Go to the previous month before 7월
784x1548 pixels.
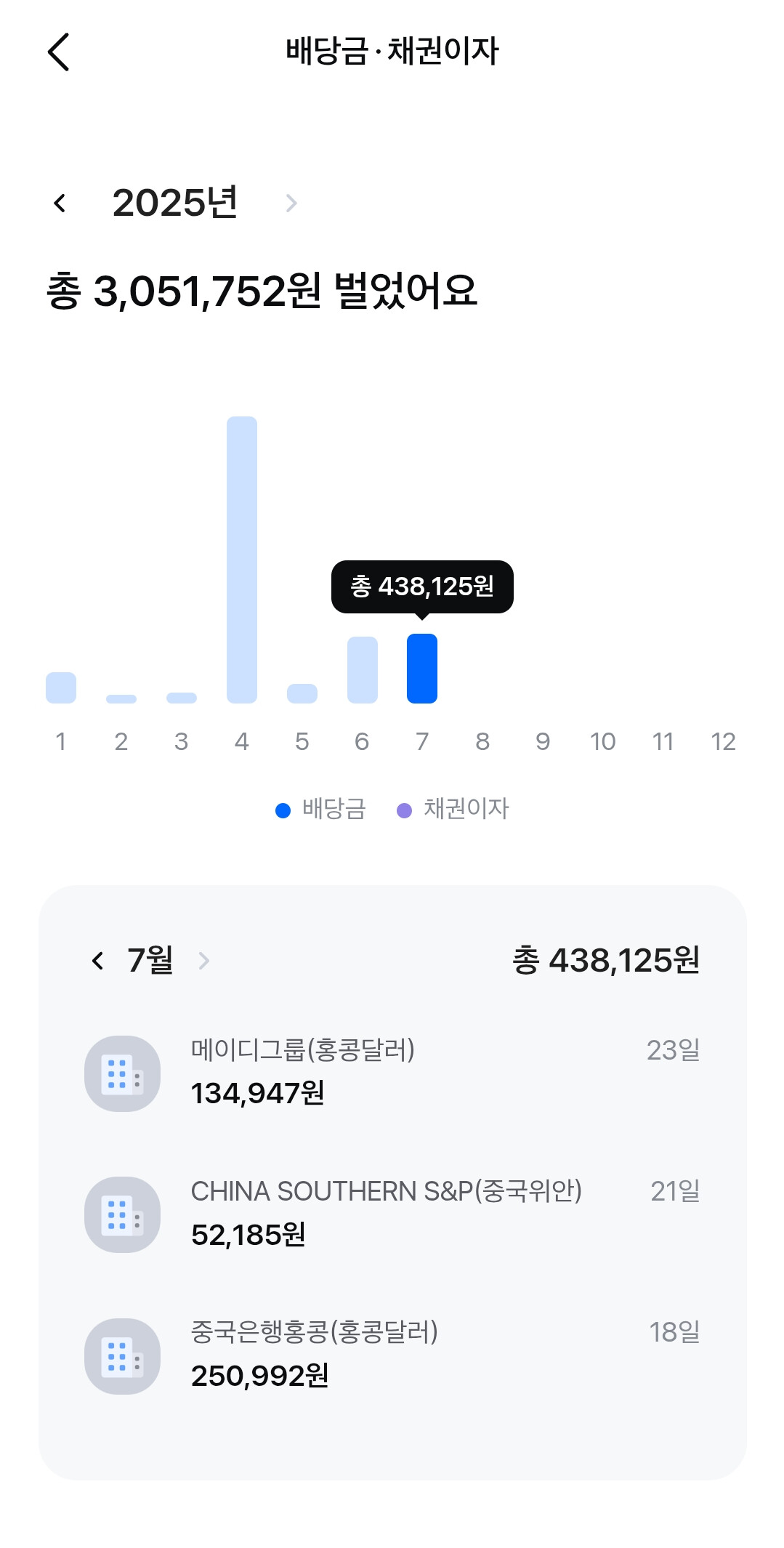98,961
